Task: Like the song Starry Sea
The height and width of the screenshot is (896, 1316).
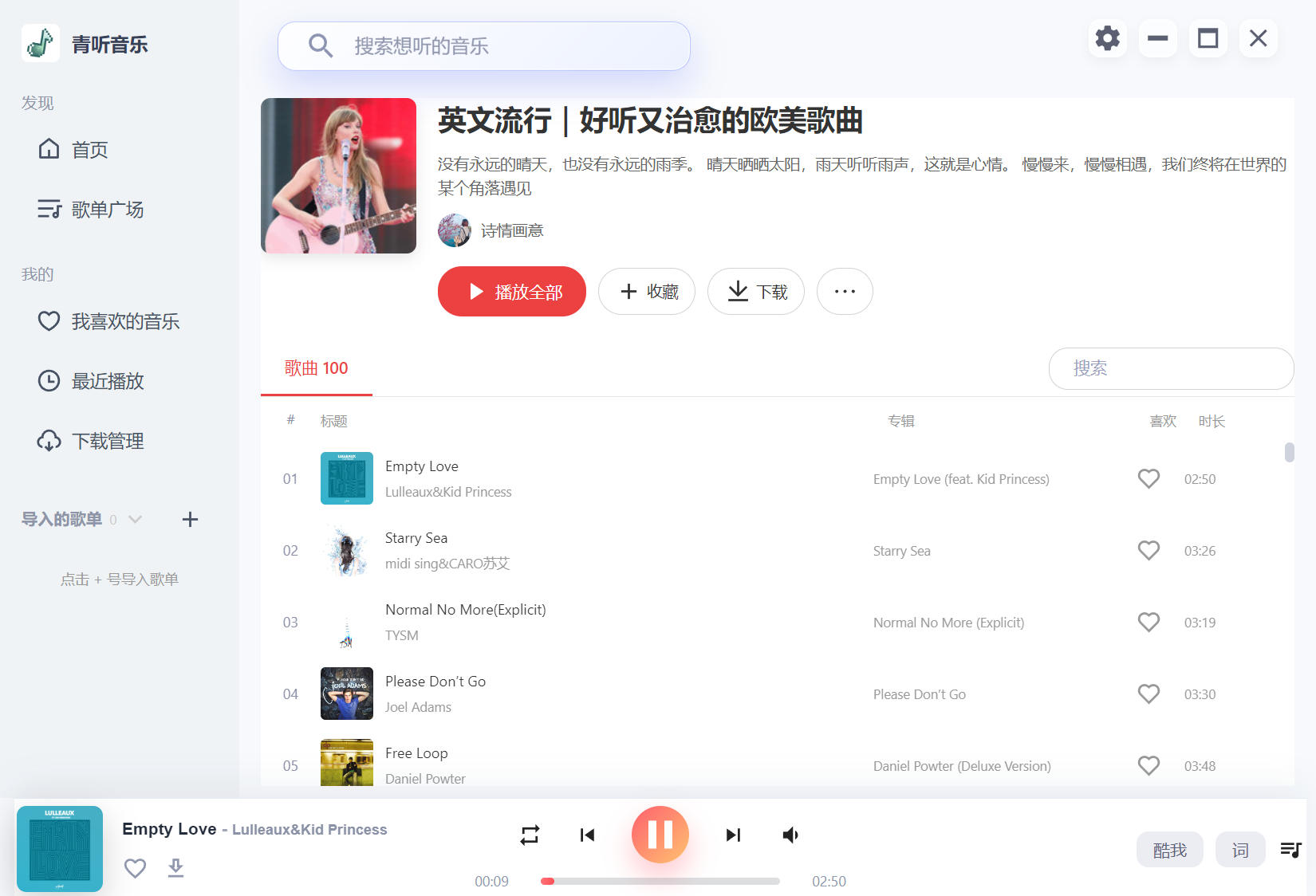Action: point(1149,551)
